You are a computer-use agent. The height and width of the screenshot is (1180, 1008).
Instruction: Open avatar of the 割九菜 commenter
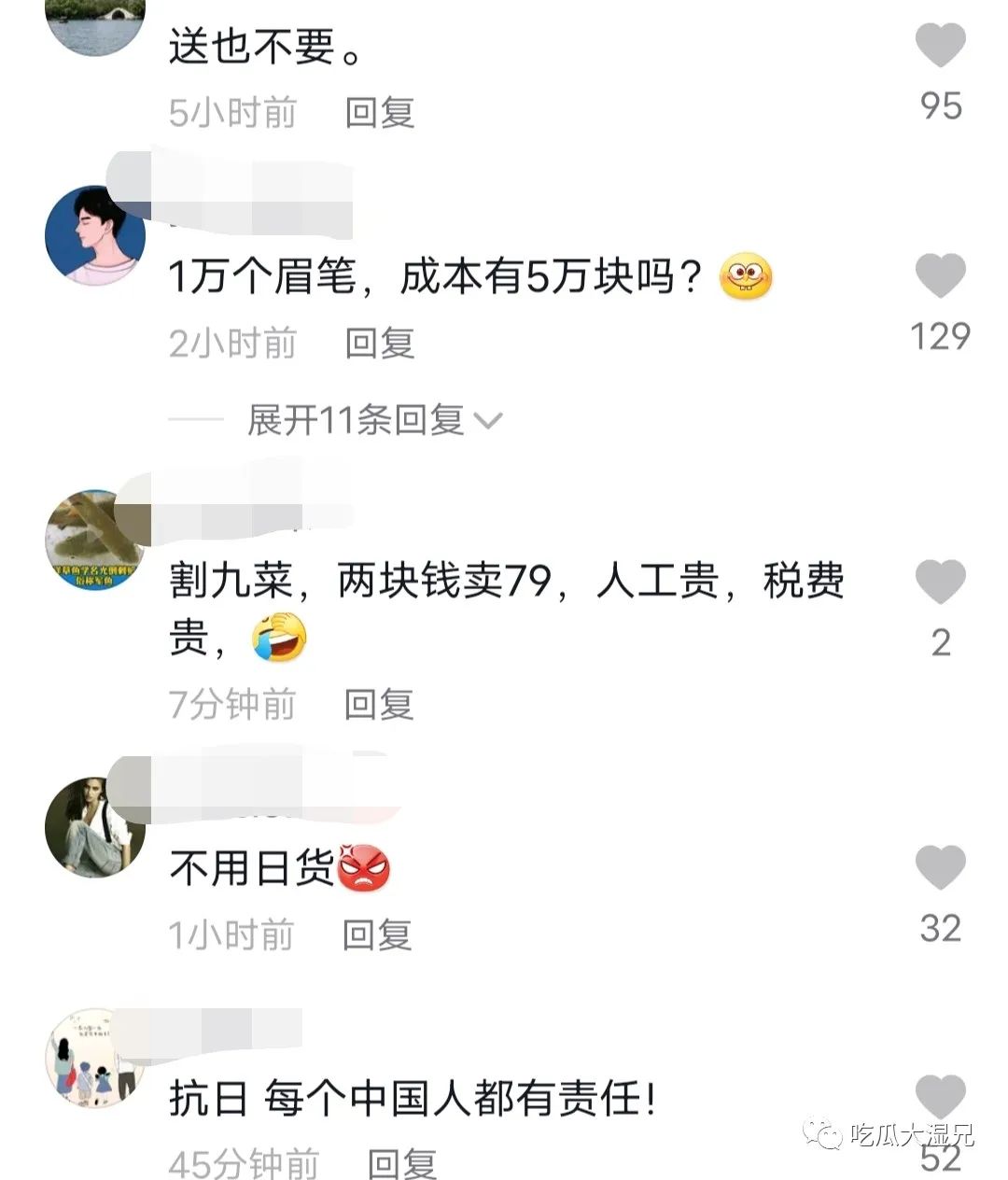coord(95,540)
